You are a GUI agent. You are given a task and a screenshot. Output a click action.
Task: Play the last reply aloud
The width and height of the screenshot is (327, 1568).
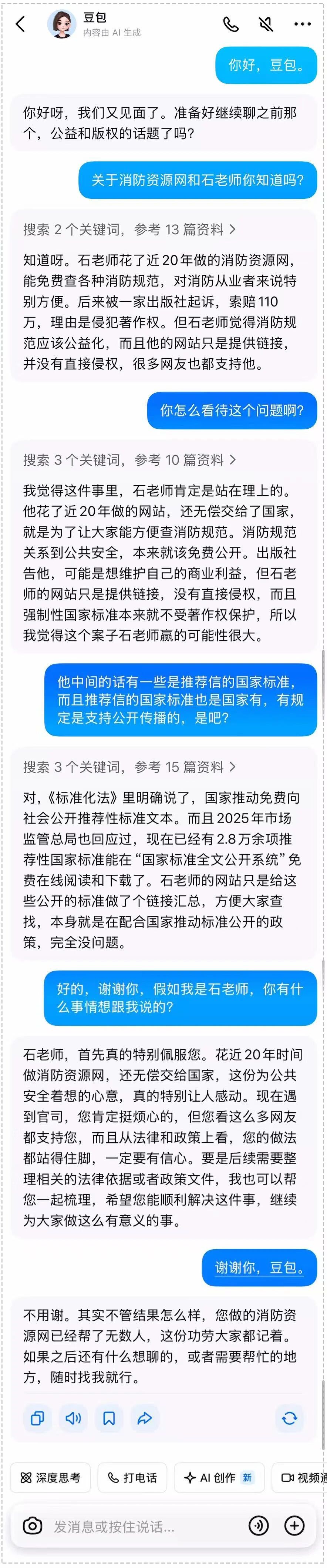coord(74,1418)
